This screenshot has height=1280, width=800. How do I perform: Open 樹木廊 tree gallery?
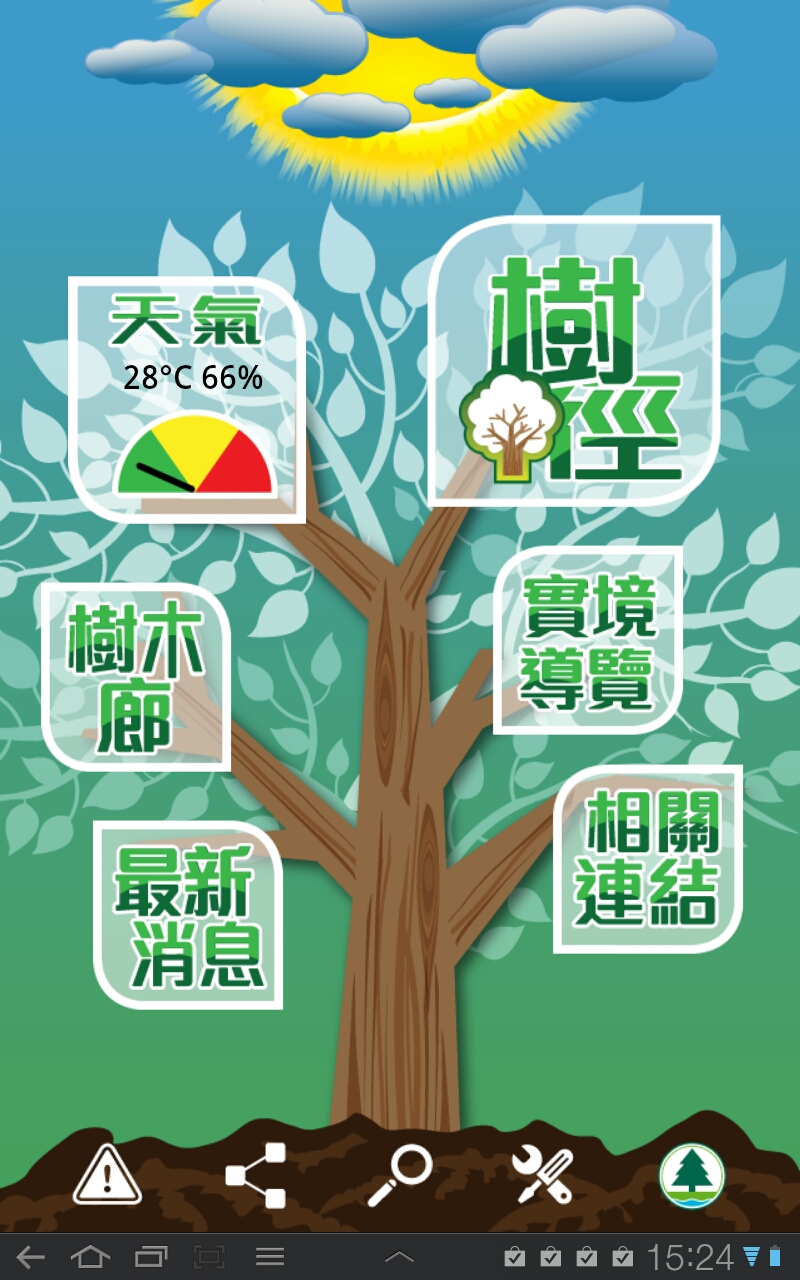(136, 677)
